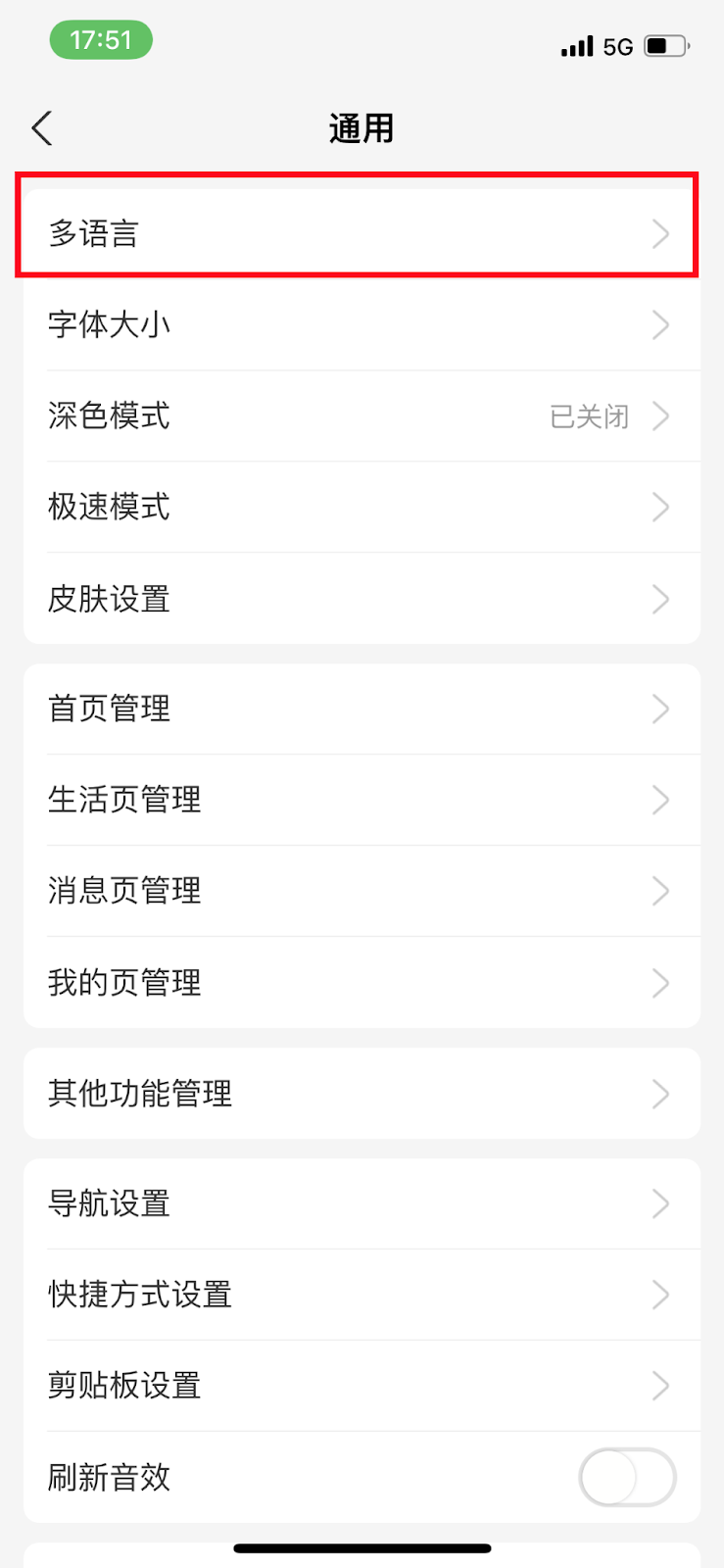724x1568 pixels.
Task: Open 字体大小 font size settings
Action: pyautogui.click(x=361, y=324)
